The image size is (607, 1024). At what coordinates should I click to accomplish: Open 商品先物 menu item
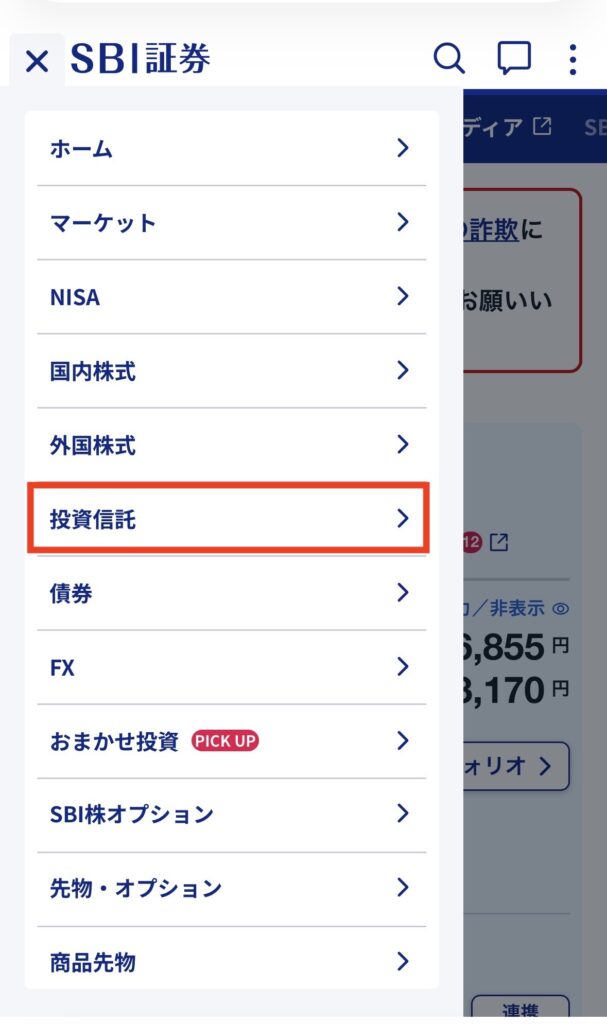[231, 962]
